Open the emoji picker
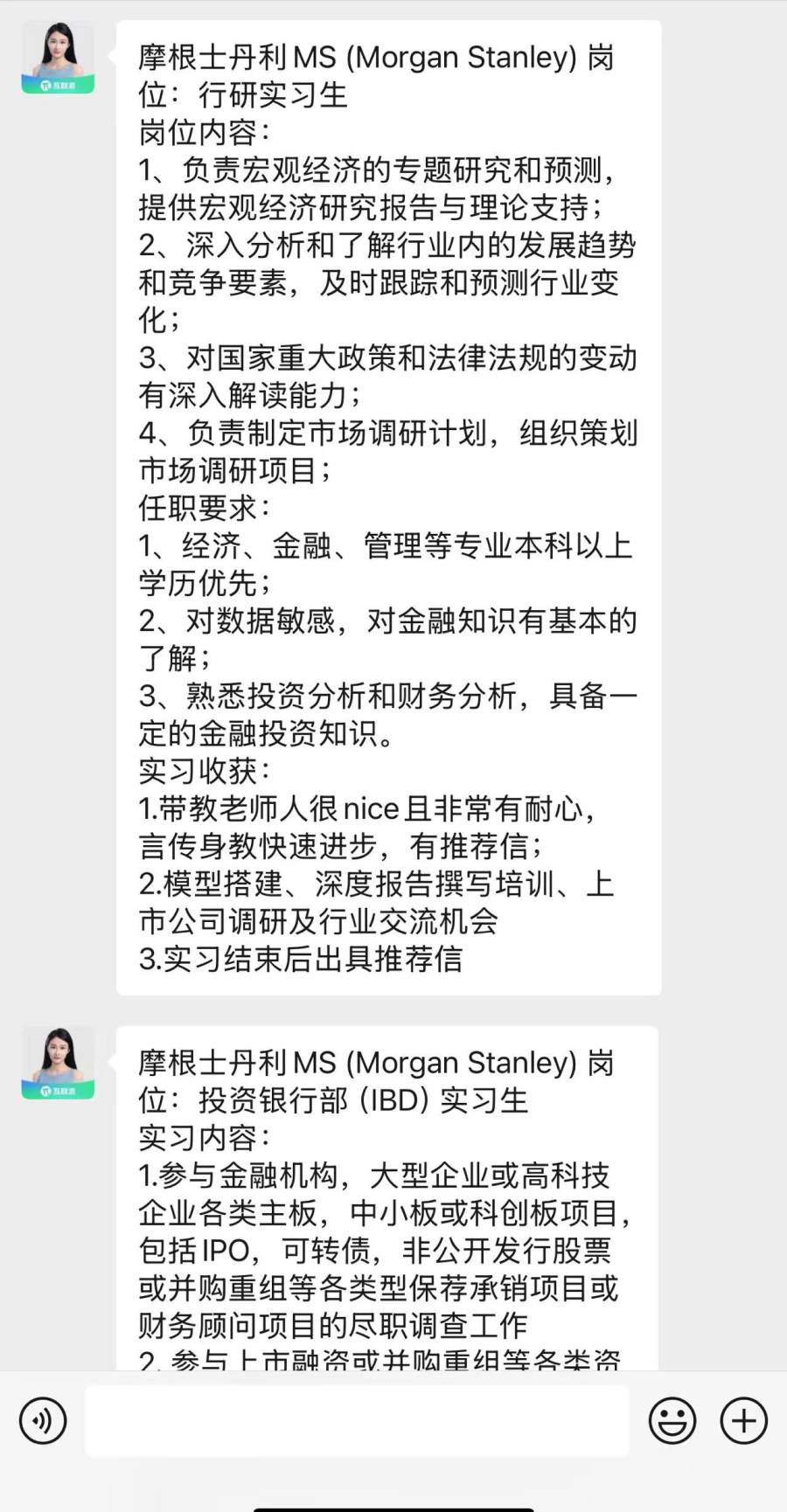The width and height of the screenshot is (787, 1512). click(x=672, y=1420)
